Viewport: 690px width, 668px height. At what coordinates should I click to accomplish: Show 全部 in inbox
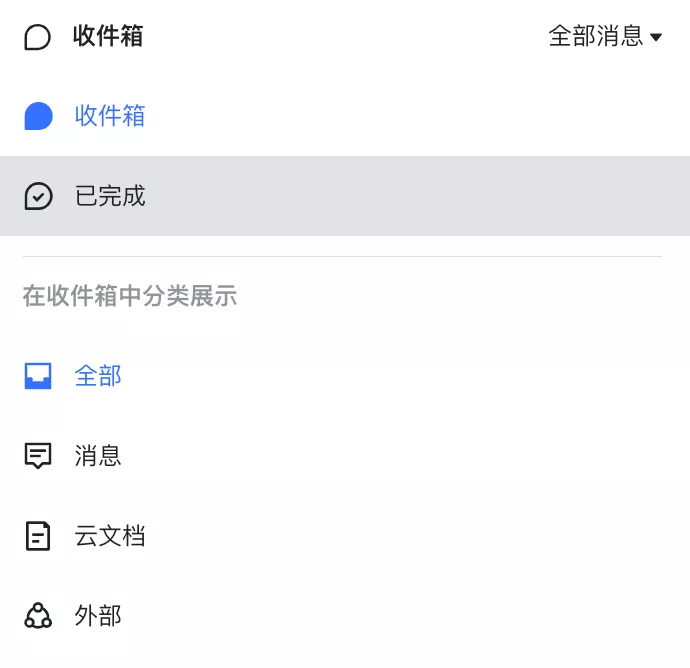coord(97,376)
